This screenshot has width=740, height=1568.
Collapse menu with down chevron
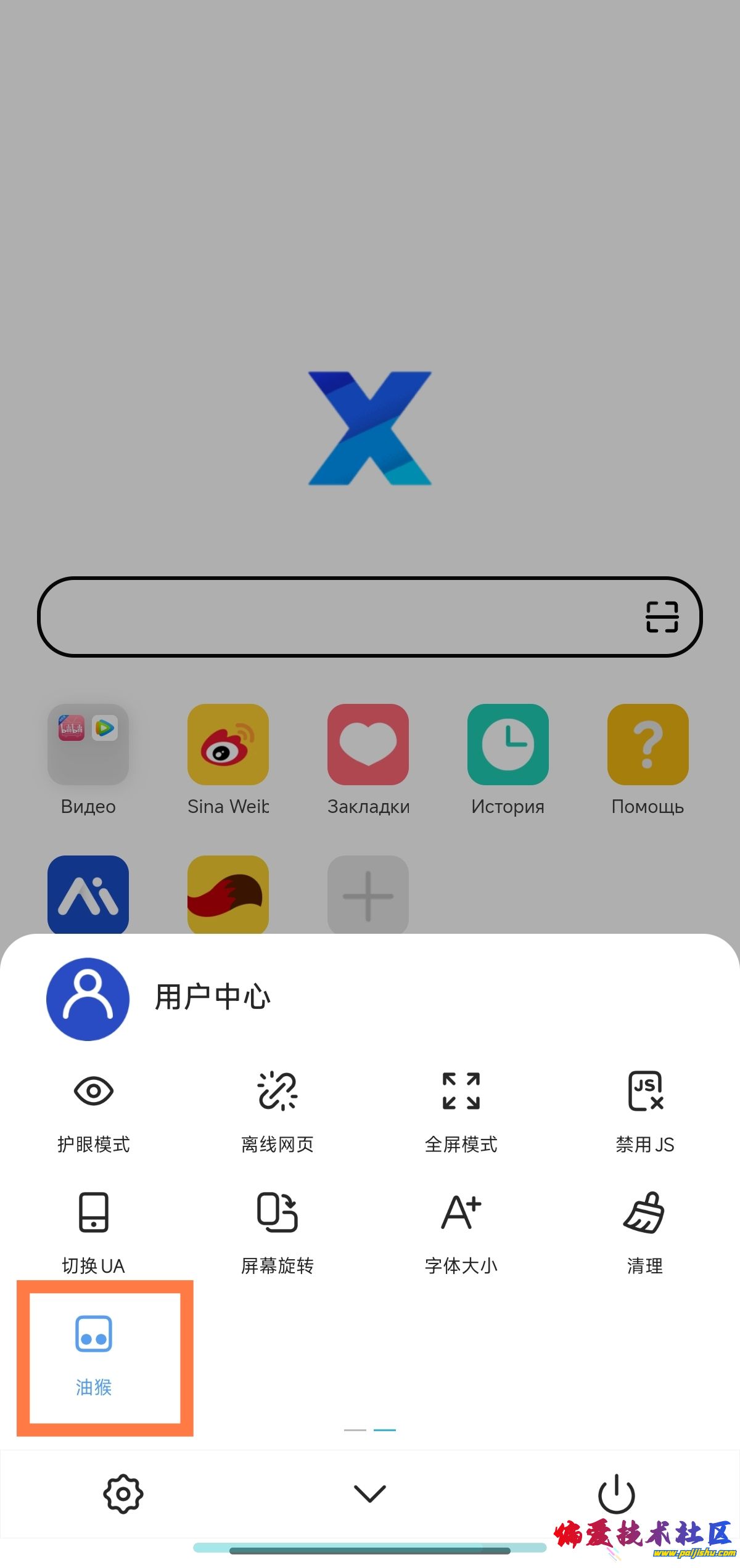[369, 1494]
